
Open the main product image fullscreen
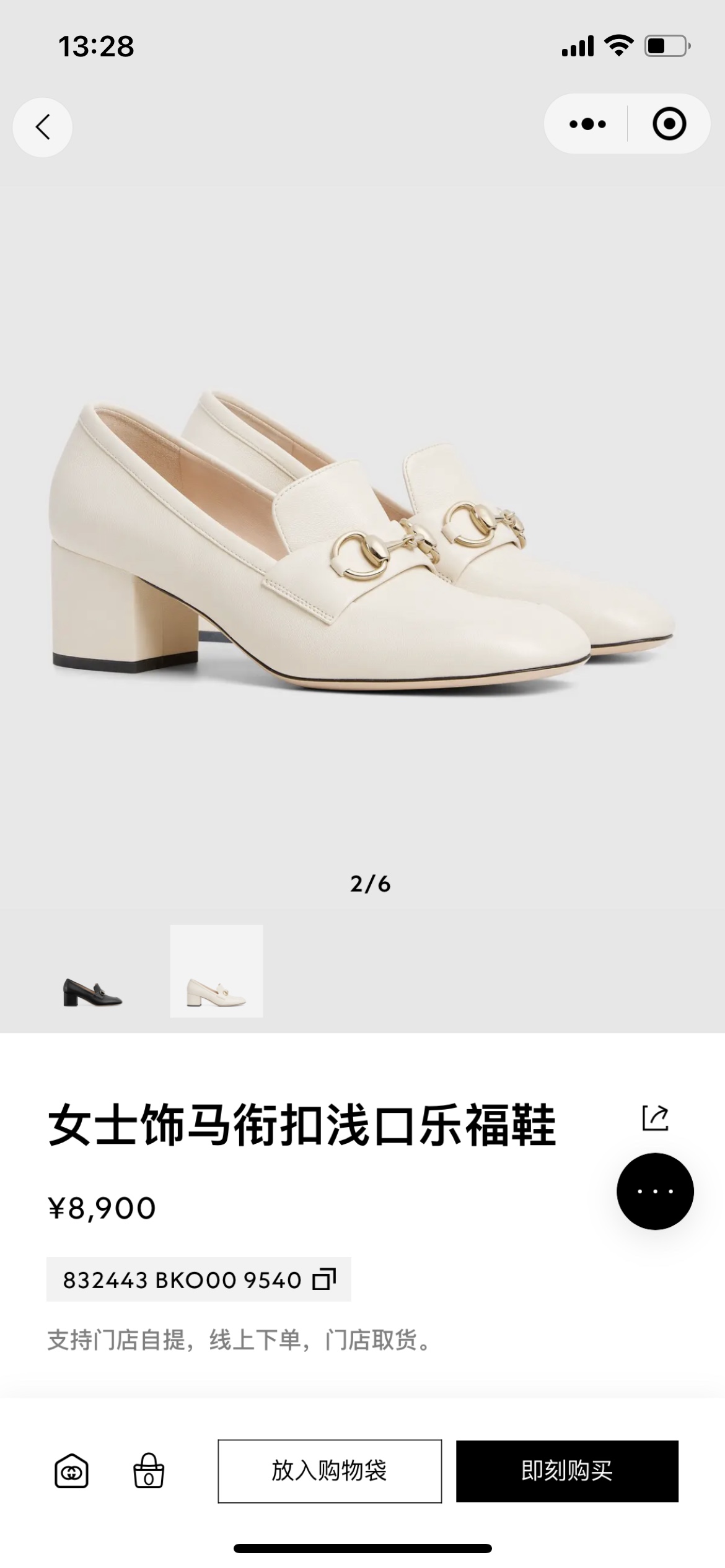[x=362, y=545]
